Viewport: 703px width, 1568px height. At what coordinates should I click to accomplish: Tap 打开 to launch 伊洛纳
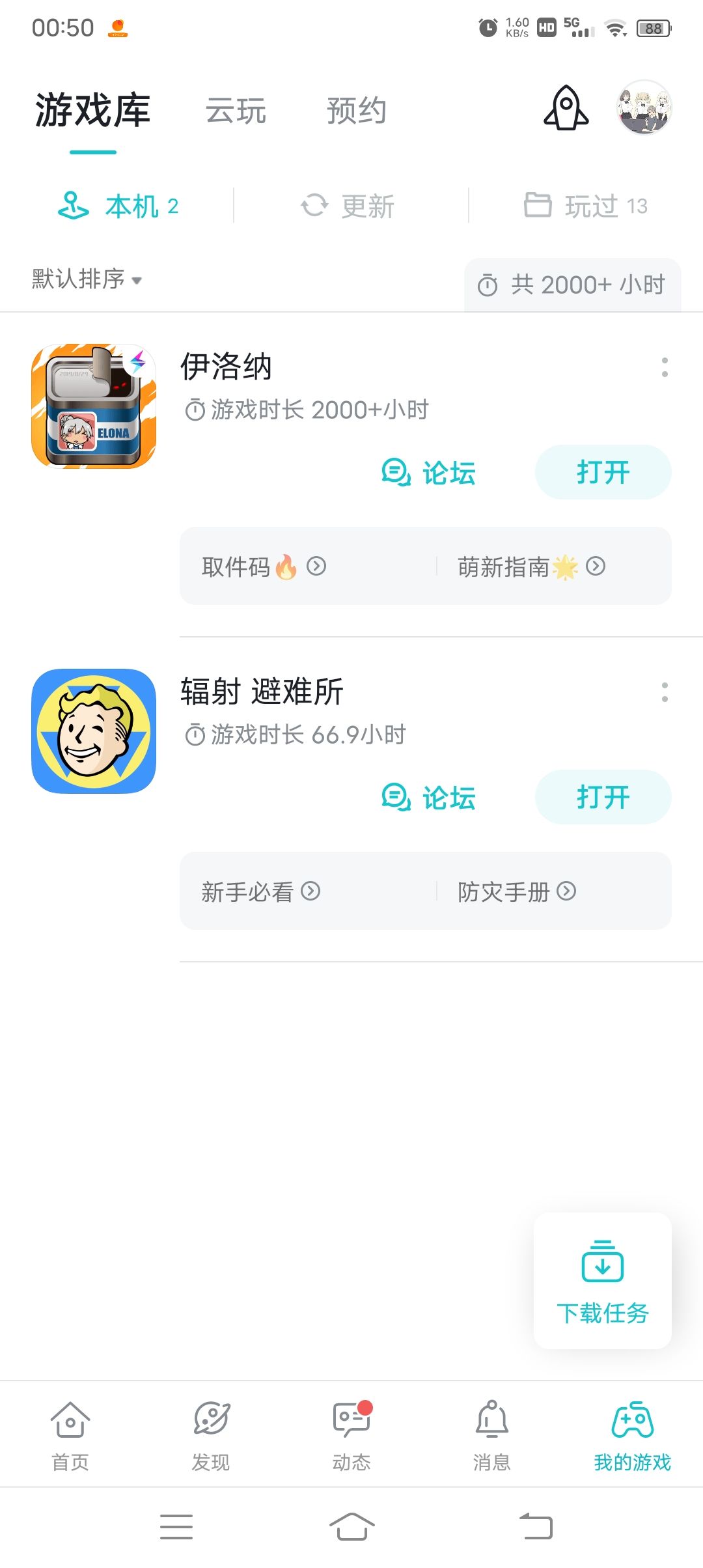click(x=602, y=473)
